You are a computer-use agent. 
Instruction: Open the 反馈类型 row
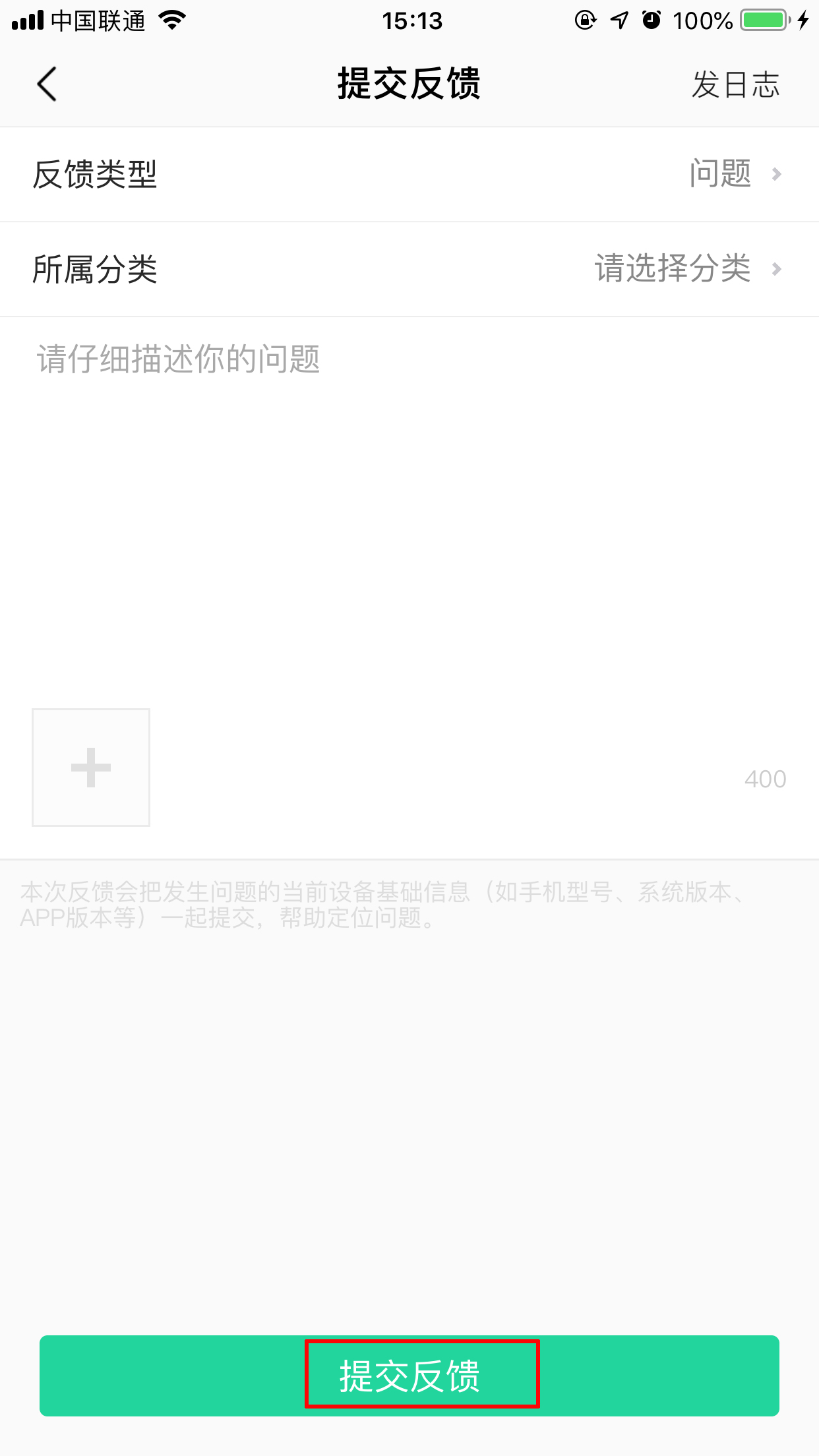pos(409,175)
